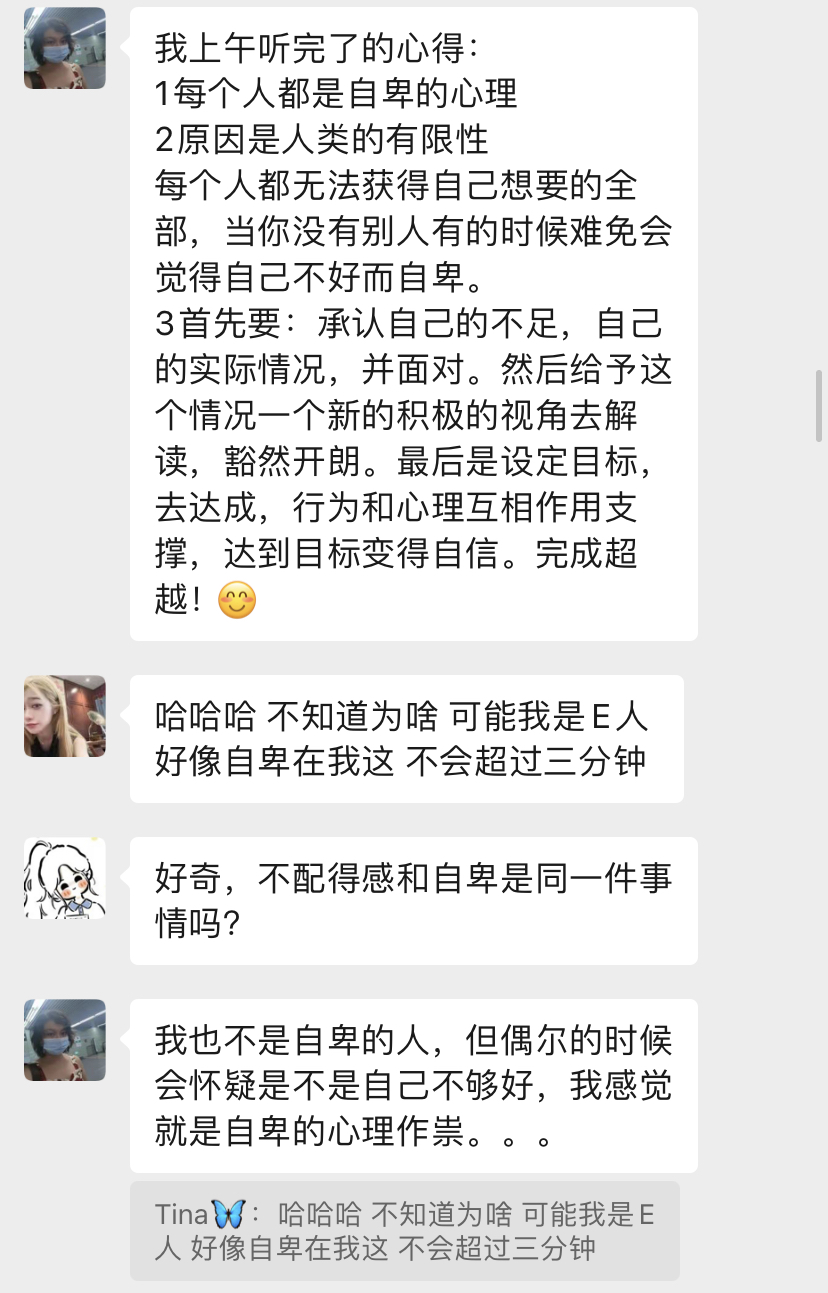
Task: Tap the cartoon avatar next to "好奇，不配得感"
Action: pyautogui.click(x=65, y=878)
